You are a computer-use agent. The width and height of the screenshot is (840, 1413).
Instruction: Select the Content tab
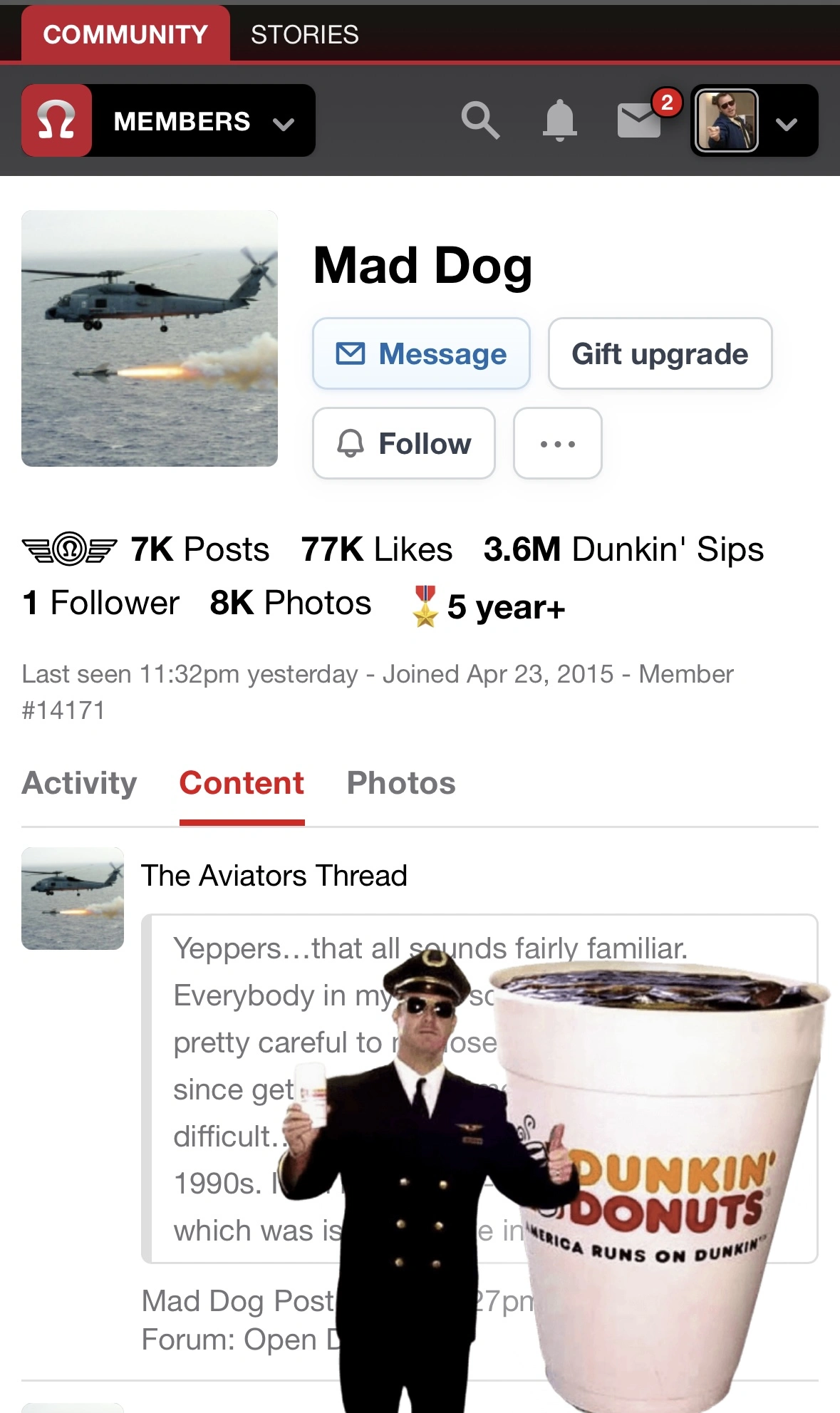pos(242,783)
